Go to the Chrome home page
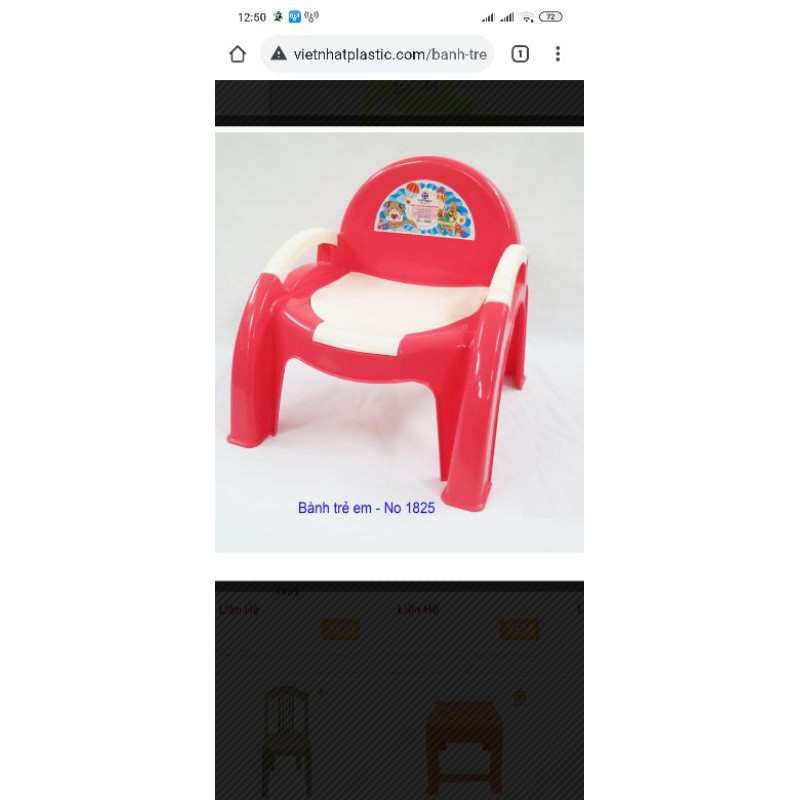800x800 pixels. [x=237, y=54]
